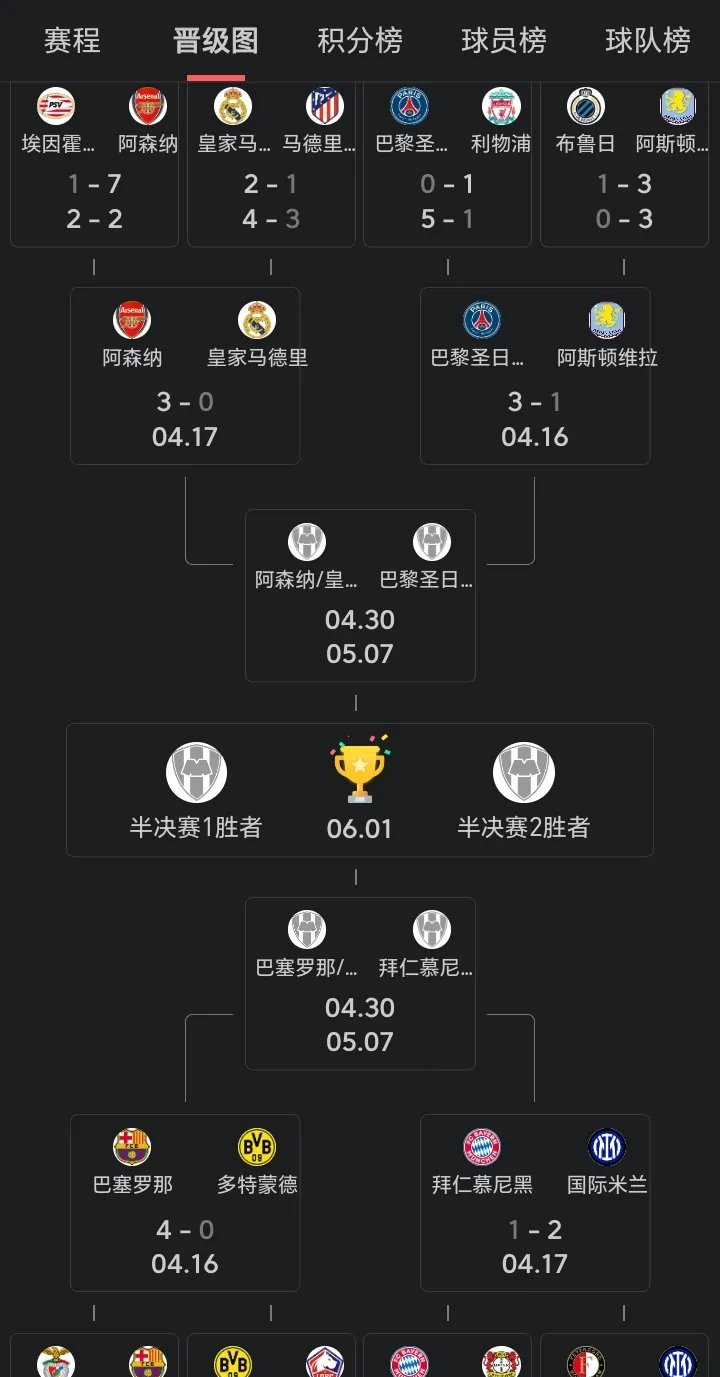Open the 球员榜 tab

pos(503,42)
